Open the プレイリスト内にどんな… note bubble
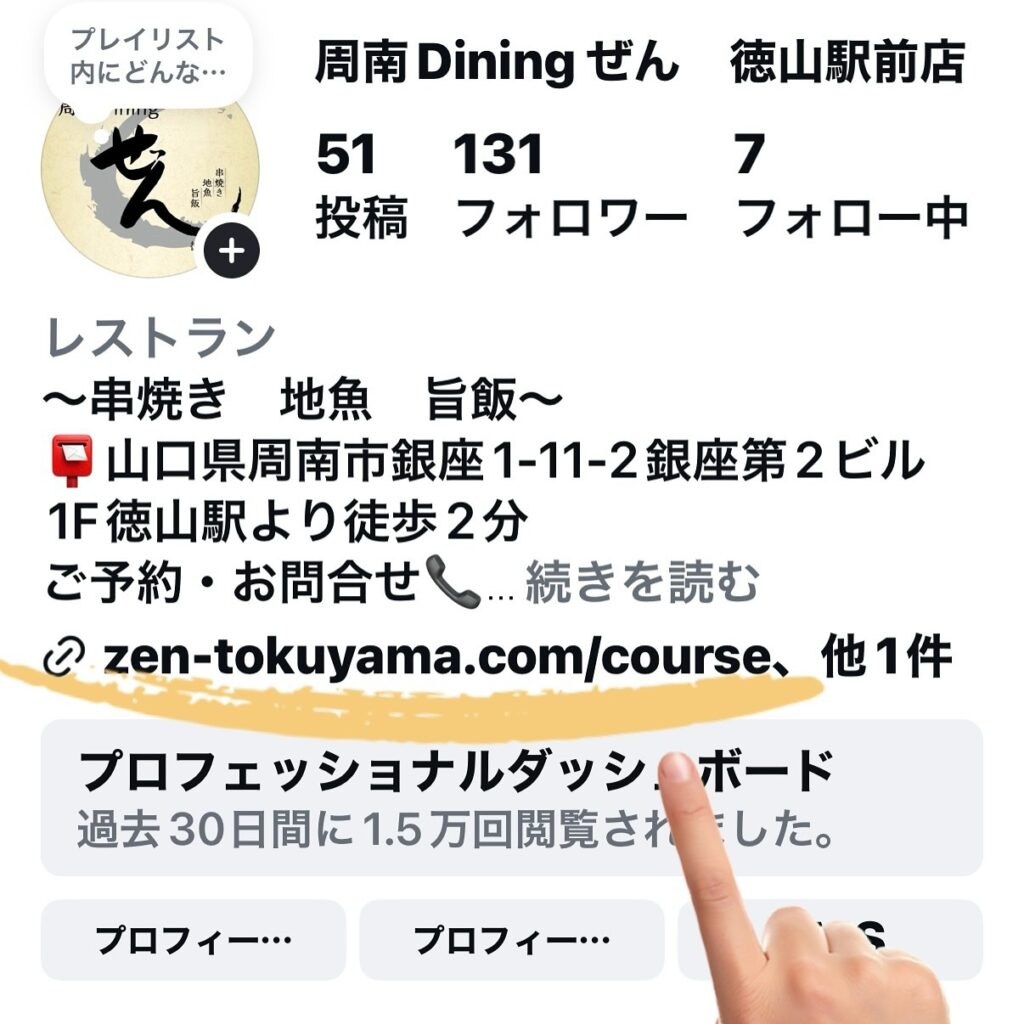1024x1024 pixels. pyautogui.click(x=148, y=56)
